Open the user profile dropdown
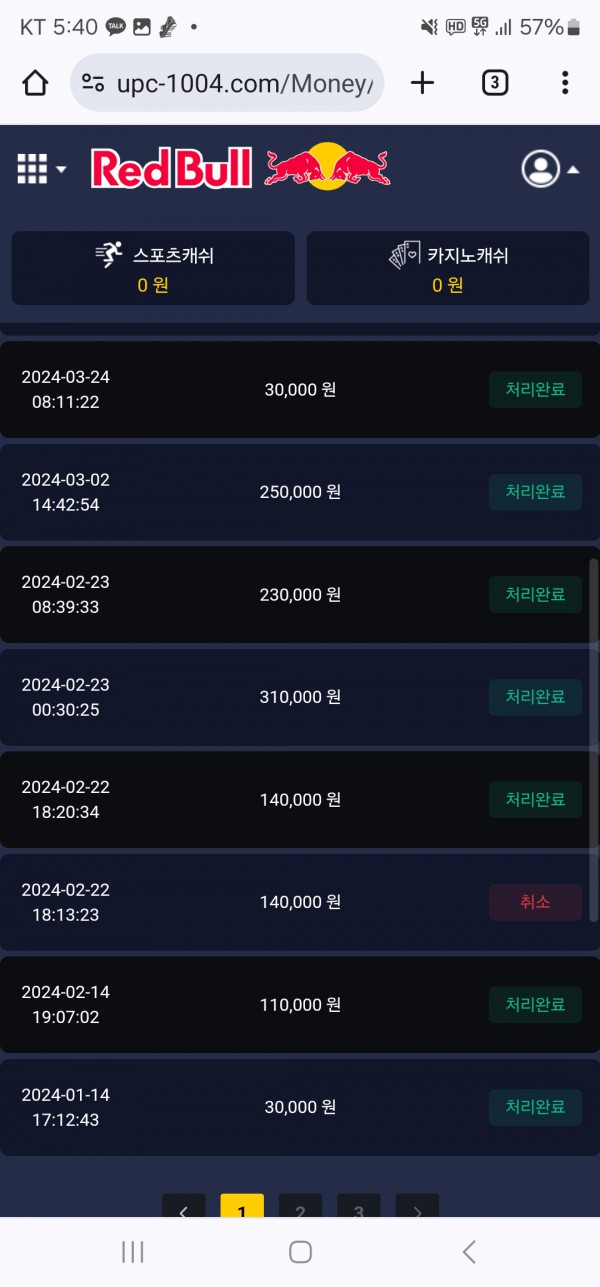 [549, 169]
